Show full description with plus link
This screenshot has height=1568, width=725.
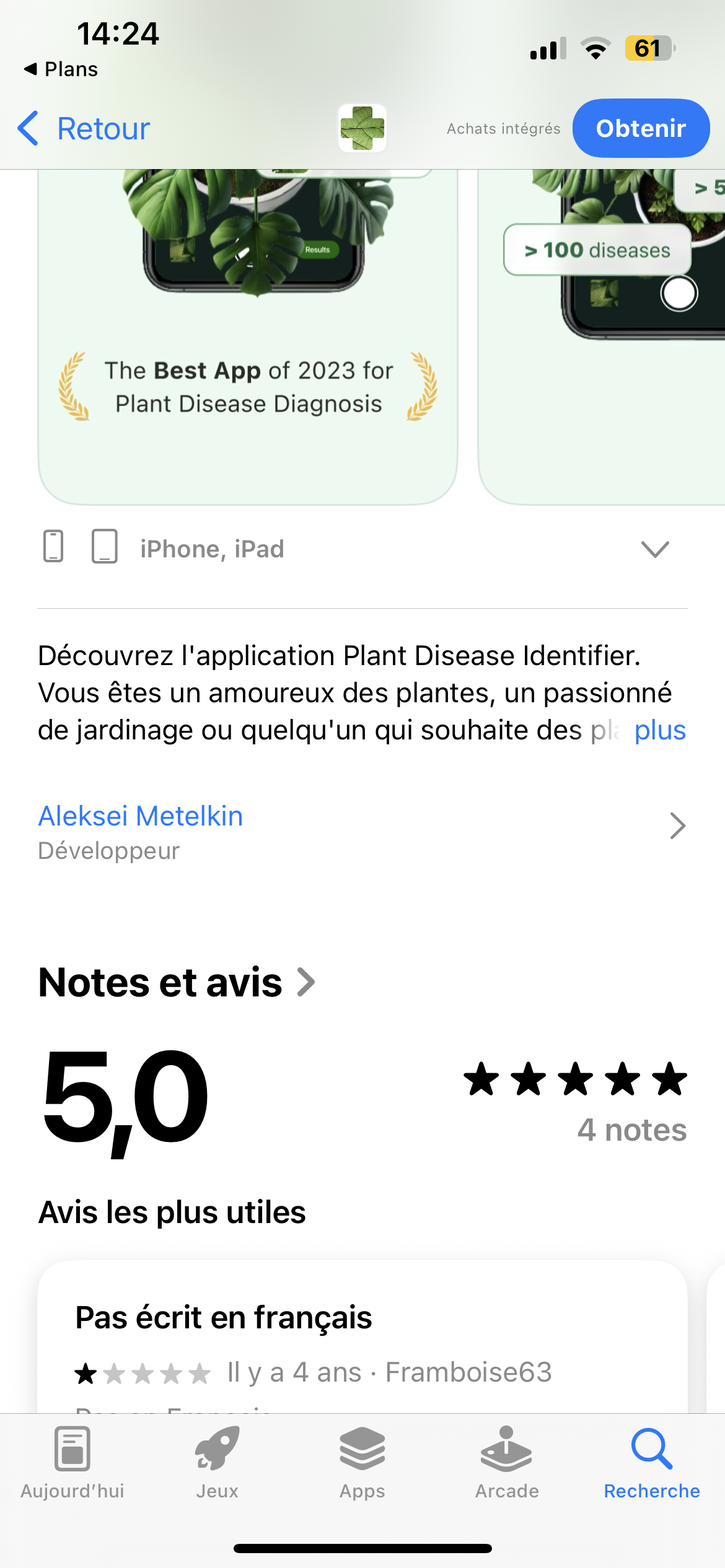click(659, 731)
